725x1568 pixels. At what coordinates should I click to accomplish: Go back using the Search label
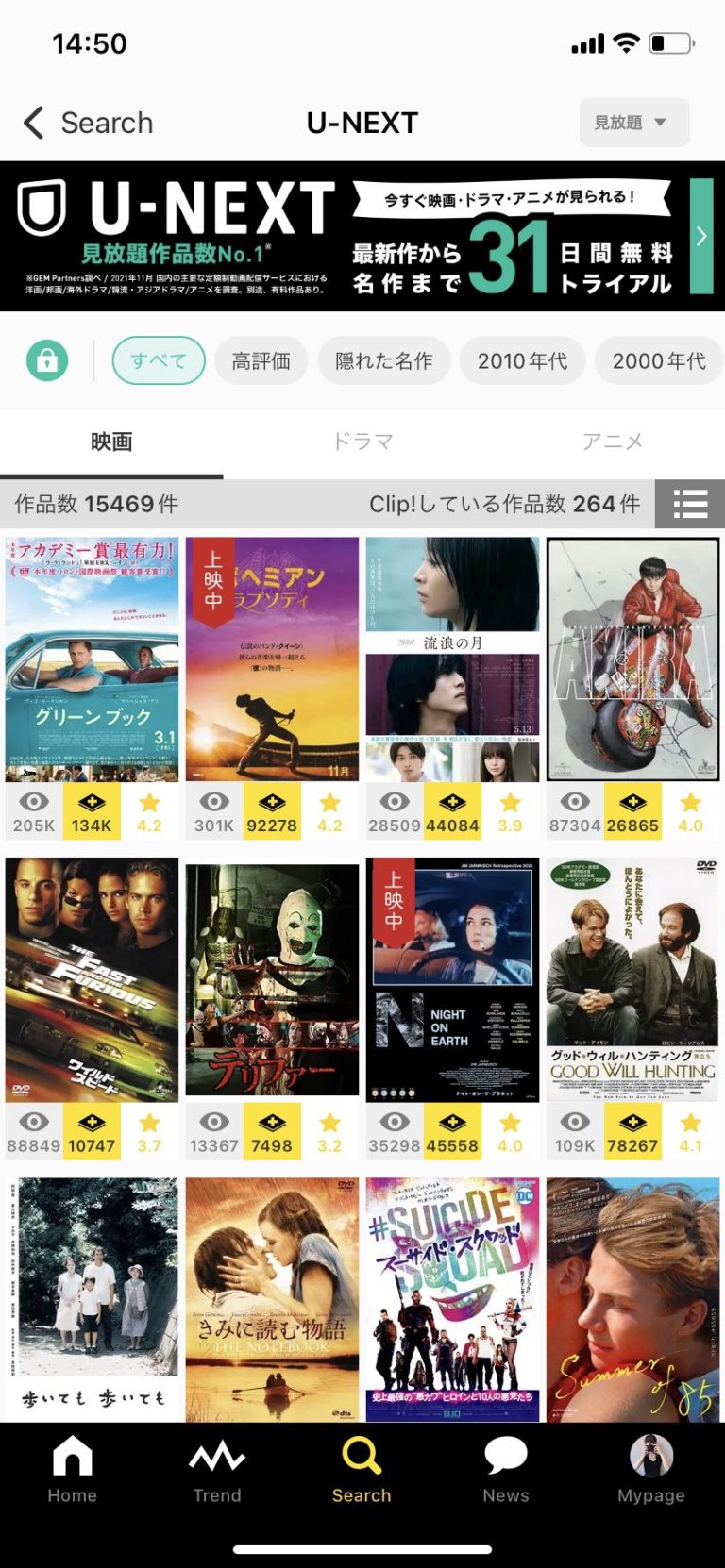pos(105,123)
